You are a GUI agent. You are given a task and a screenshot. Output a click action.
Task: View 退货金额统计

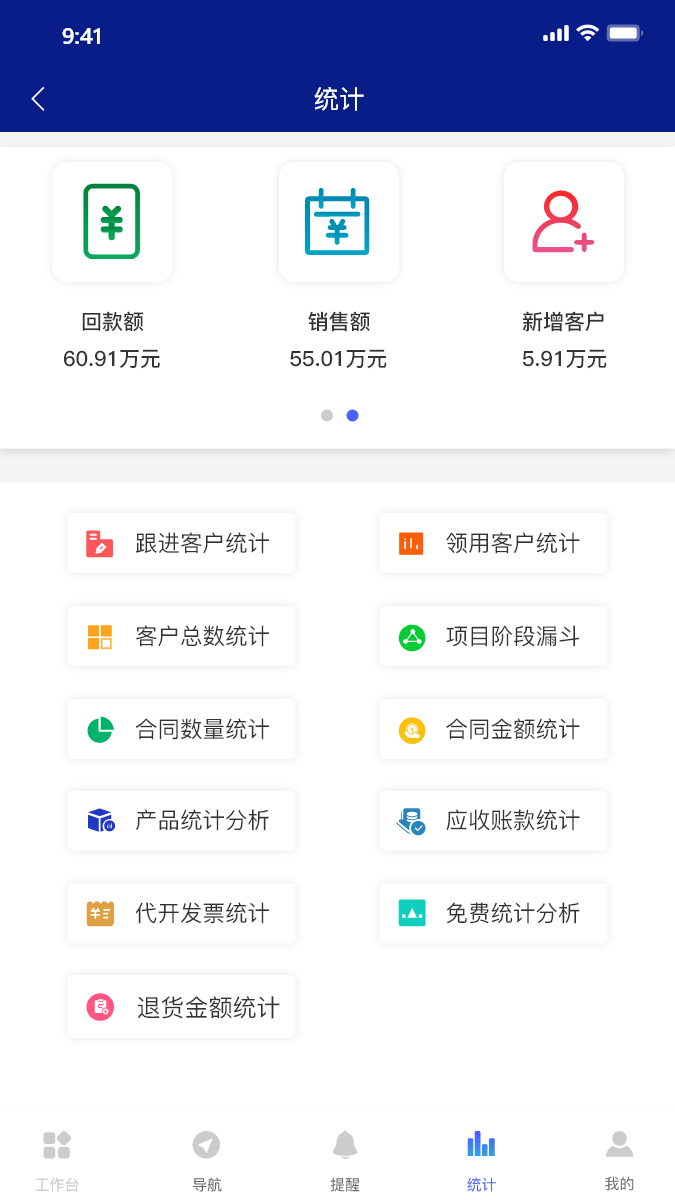[x=181, y=1007]
